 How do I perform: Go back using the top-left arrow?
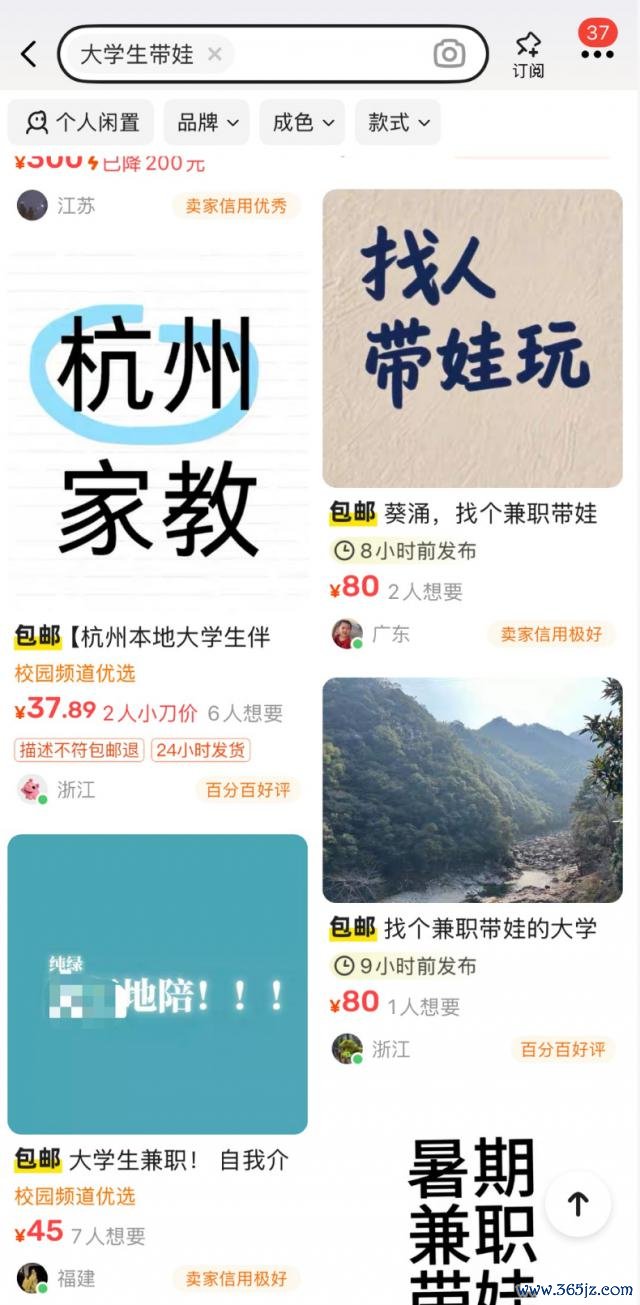[x=29, y=54]
